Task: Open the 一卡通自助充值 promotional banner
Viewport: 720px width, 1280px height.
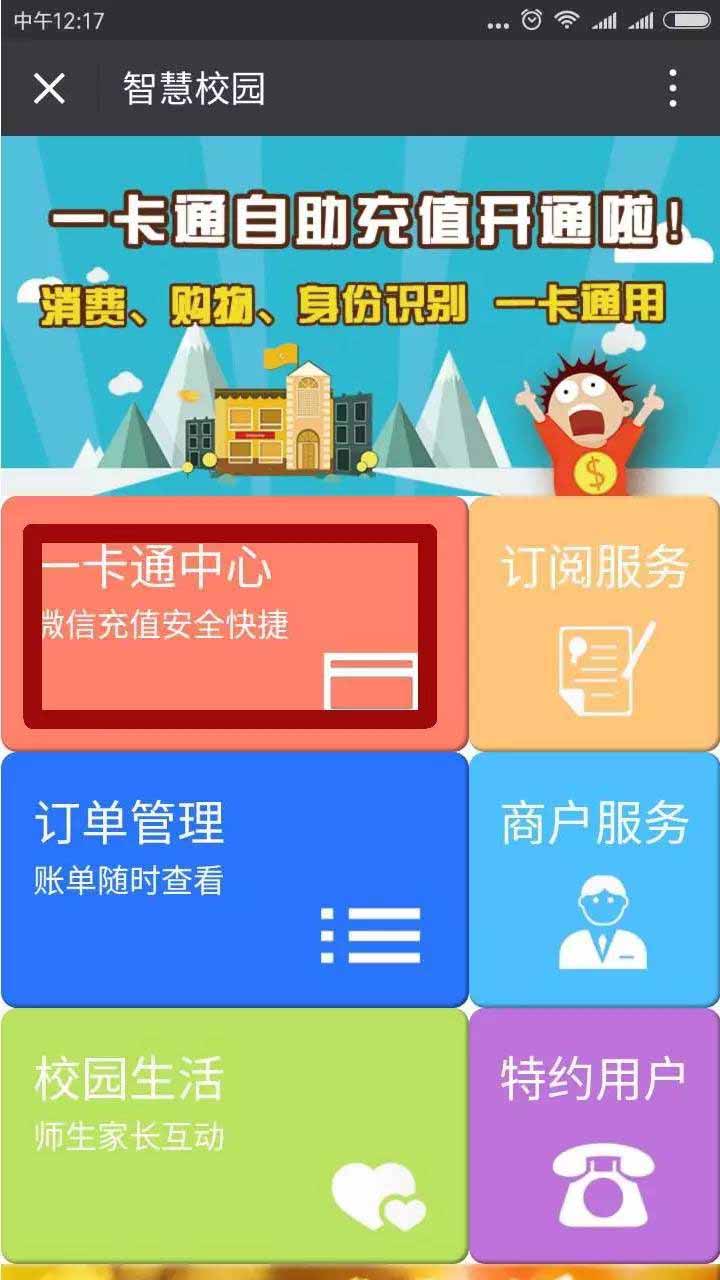Action: tap(360, 315)
